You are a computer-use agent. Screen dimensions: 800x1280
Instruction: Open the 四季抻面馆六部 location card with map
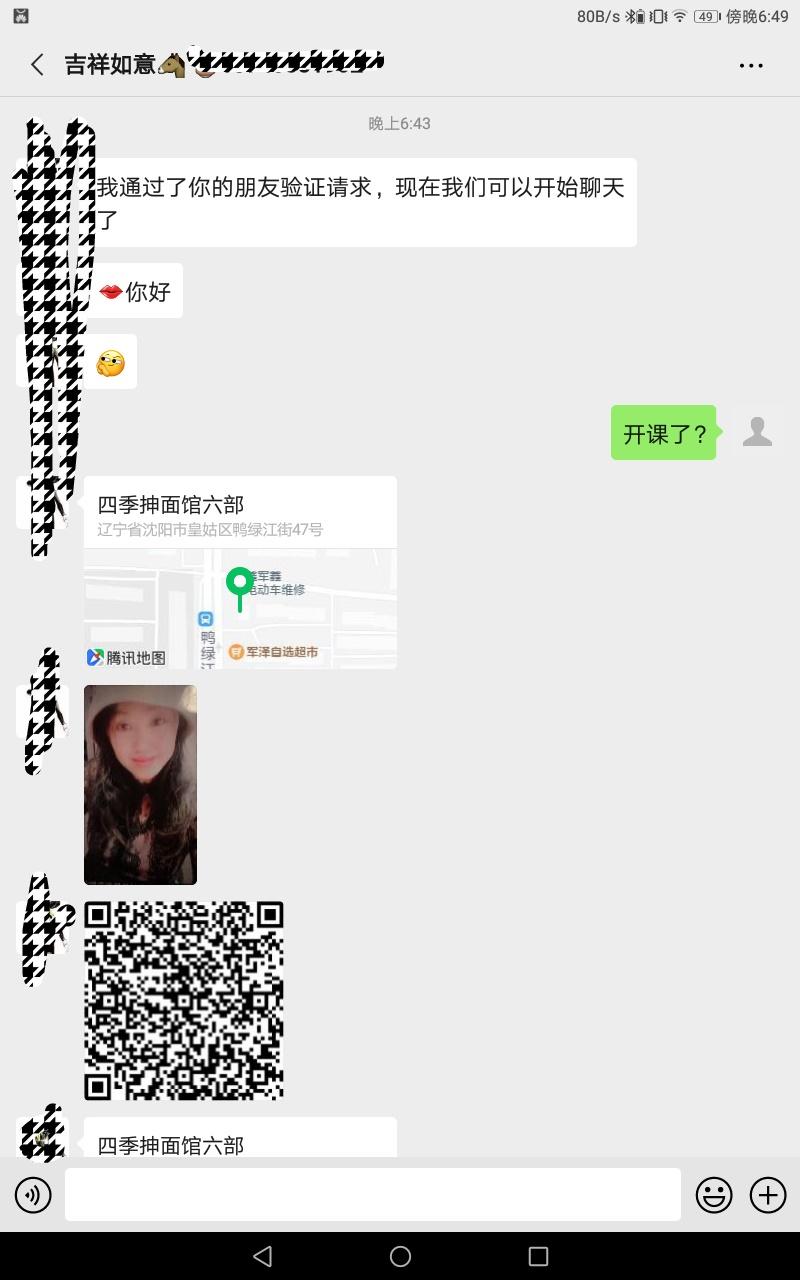(x=240, y=572)
